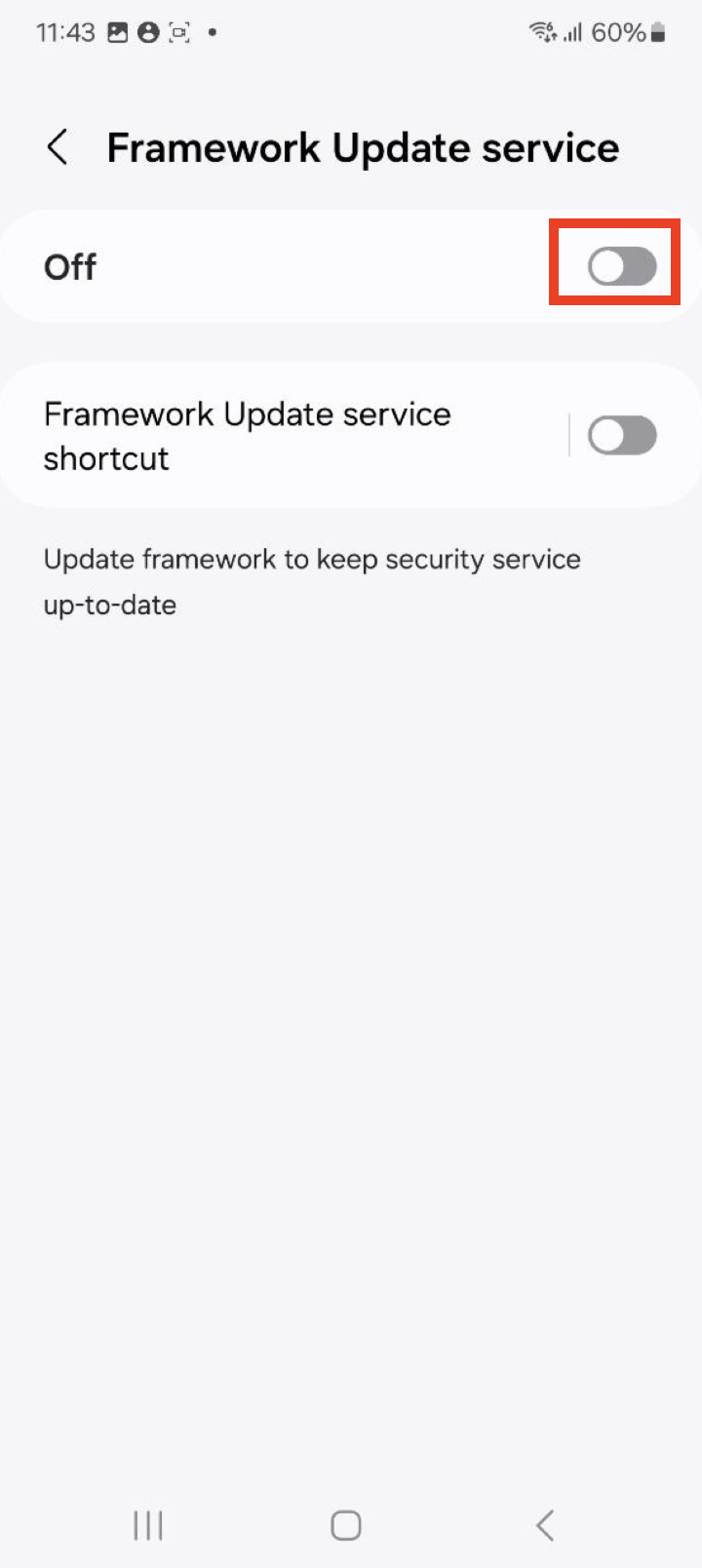Image resolution: width=702 pixels, height=1568 pixels.
Task: Tap the back arrow next to the title
Action: click(x=57, y=147)
